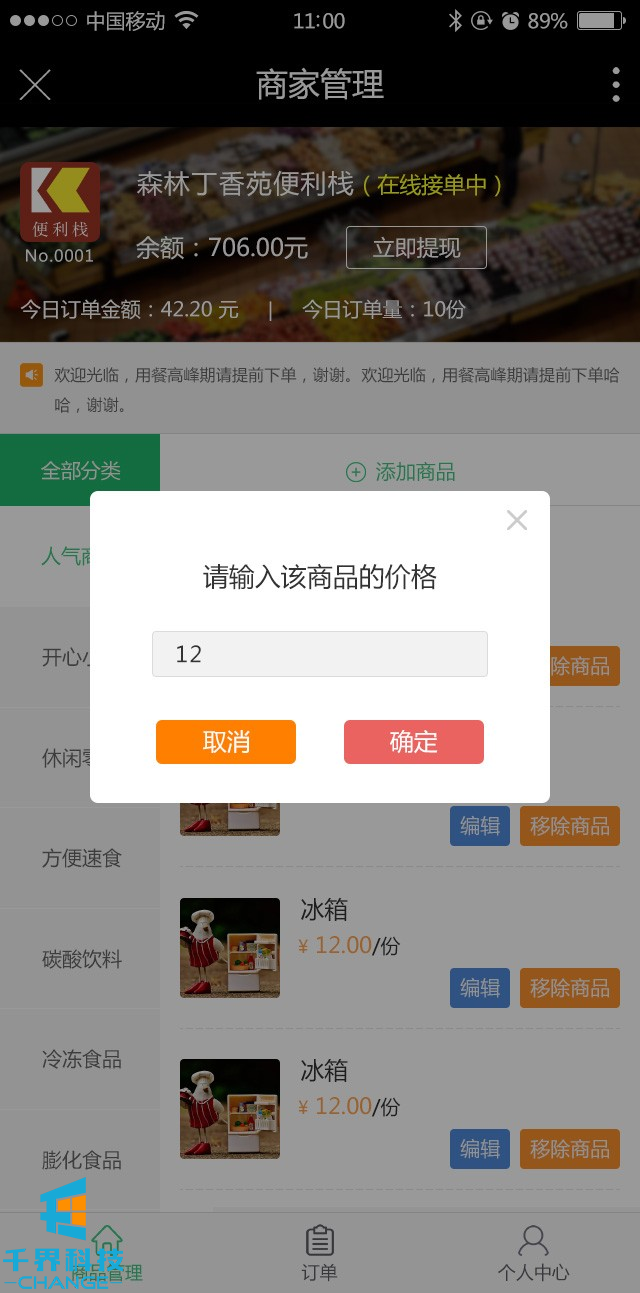Image resolution: width=640 pixels, height=1293 pixels.
Task: Close the merchant management page
Action: 35,85
